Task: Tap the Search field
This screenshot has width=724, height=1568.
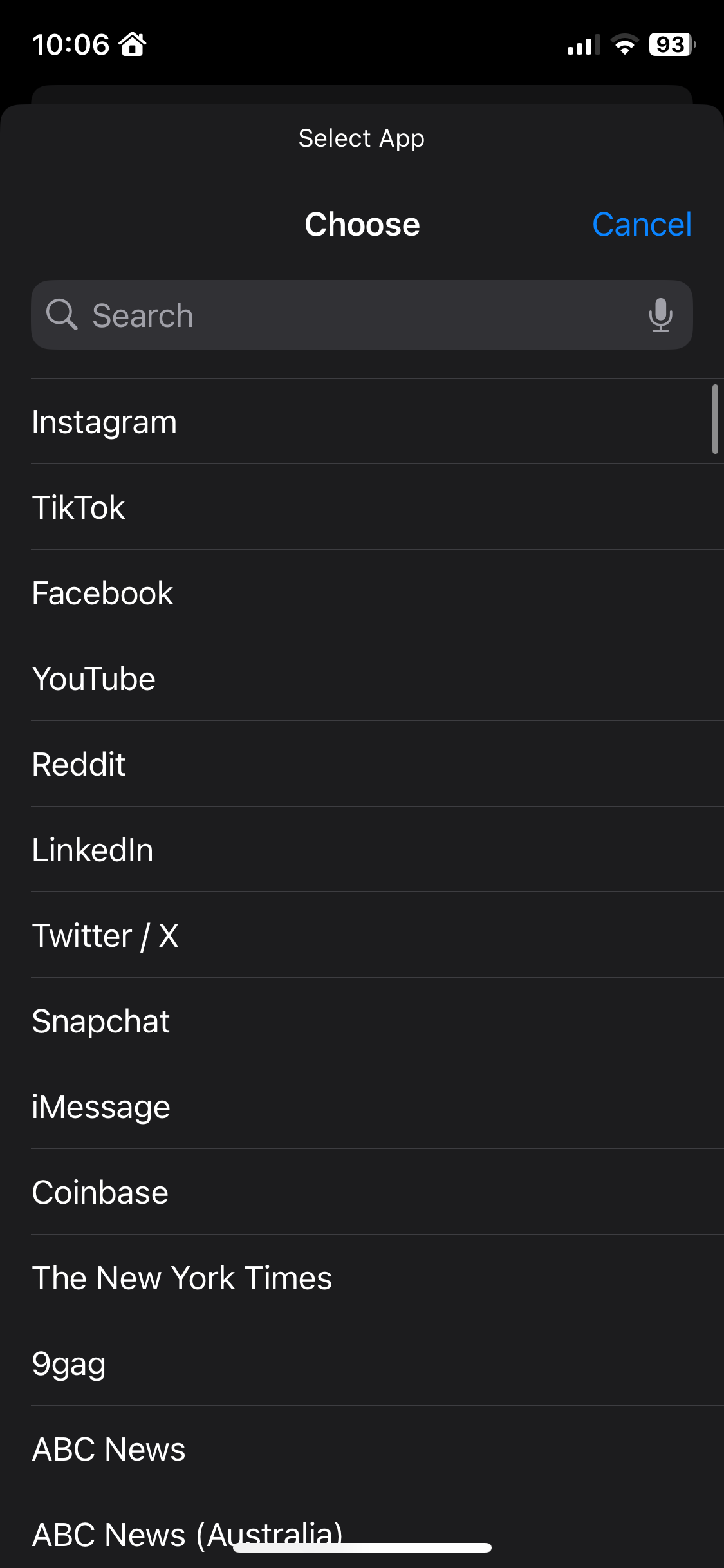Action: click(362, 315)
